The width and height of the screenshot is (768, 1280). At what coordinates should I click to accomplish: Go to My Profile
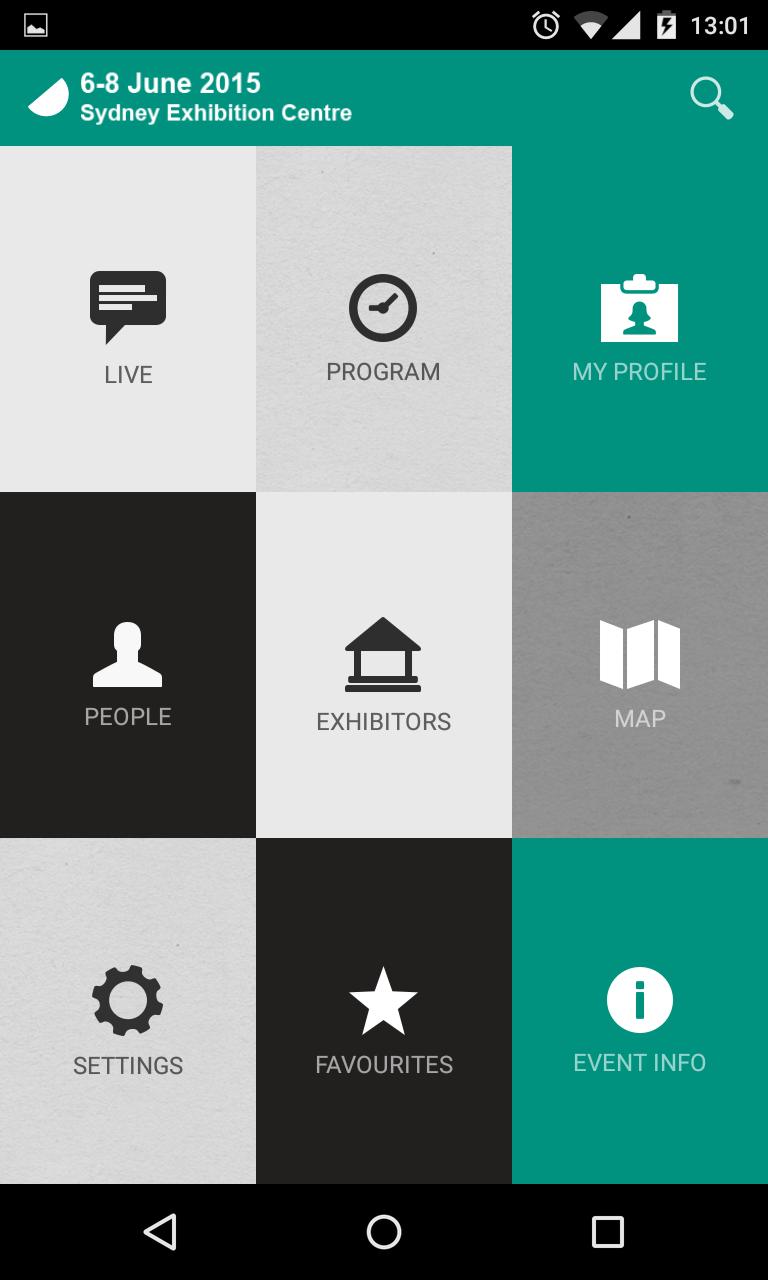pos(640,320)
